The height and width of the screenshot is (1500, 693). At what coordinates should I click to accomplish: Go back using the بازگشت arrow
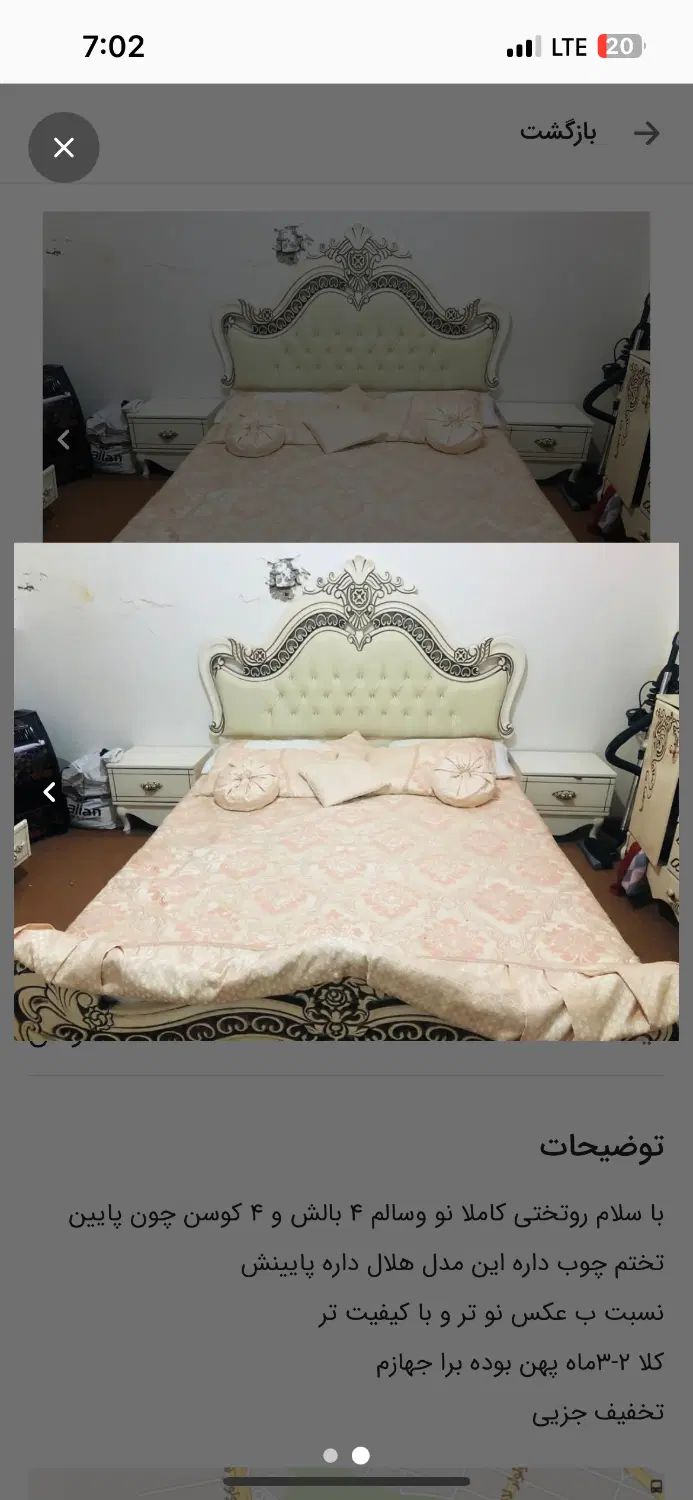pos(647,133)
